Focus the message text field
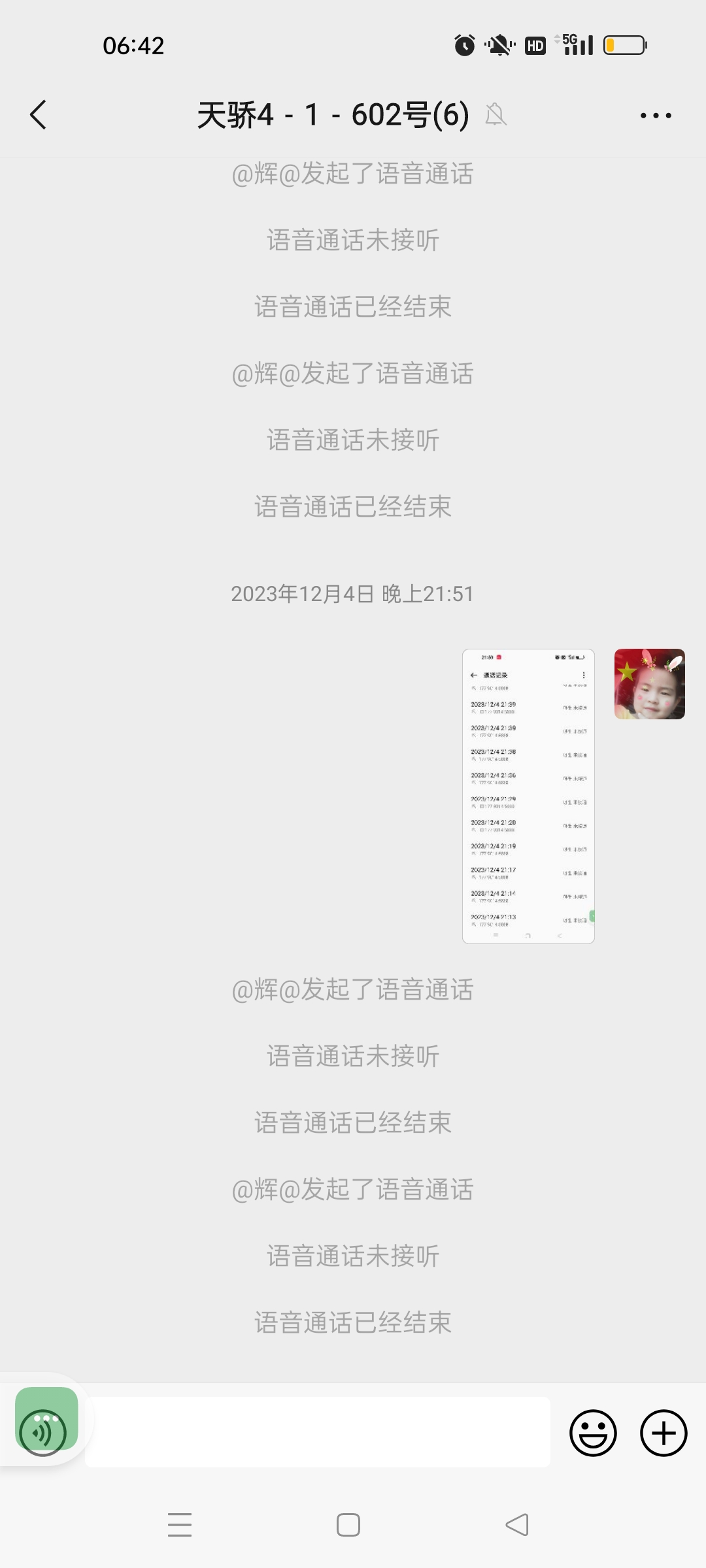Screen dimensions: 706x1568 click(318, 1432)
